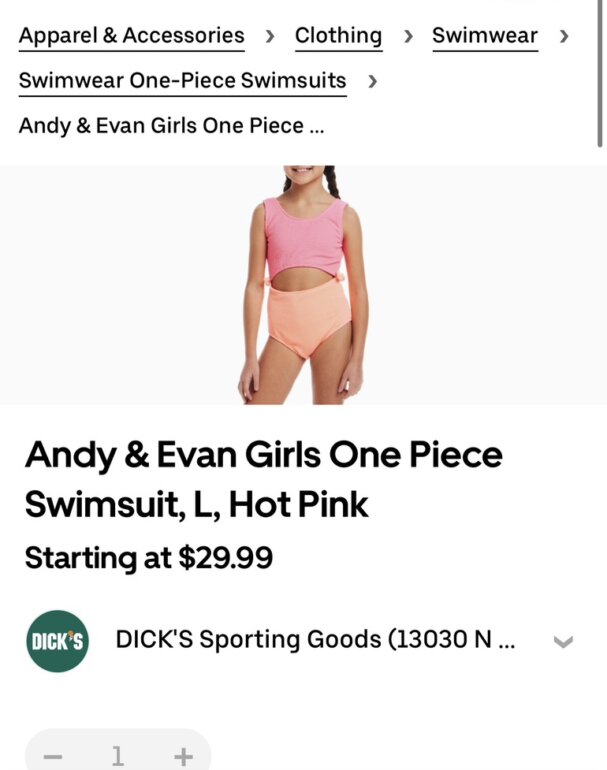Open Swimwear One-Piece Swimsuits category link
This screenshot has width=607, height=770.
(x=182, y=80)
